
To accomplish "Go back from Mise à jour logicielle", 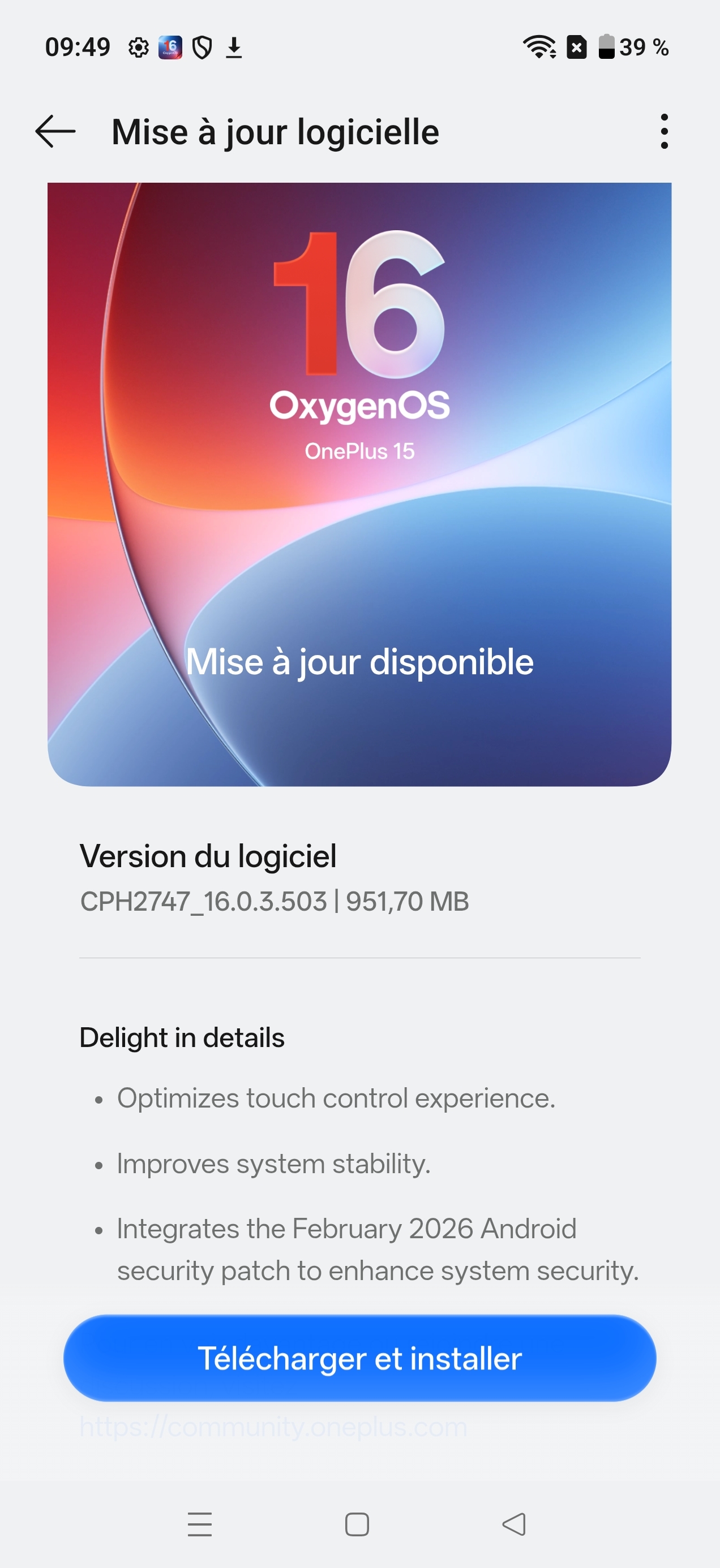I will coord(55,131).
